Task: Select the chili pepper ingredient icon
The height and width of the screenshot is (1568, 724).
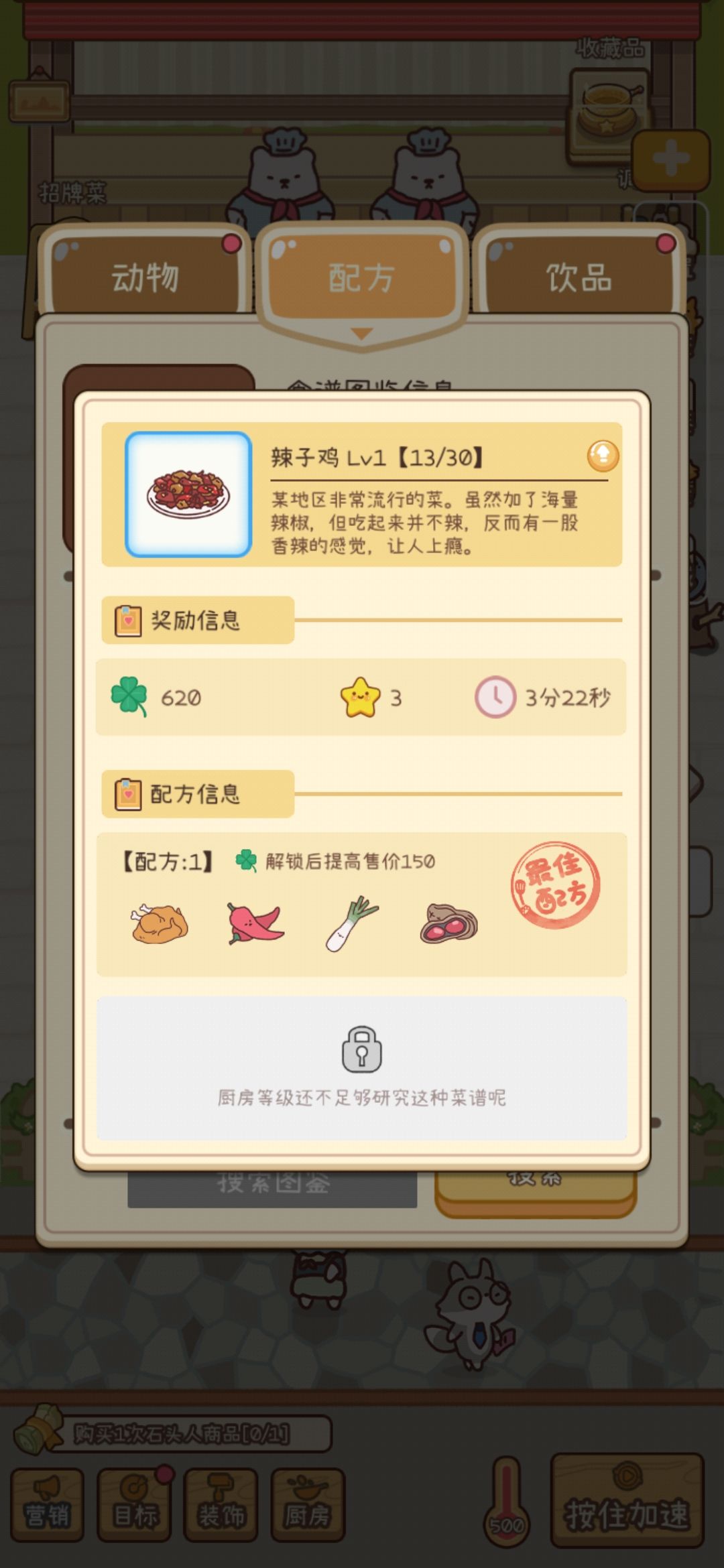Action: 253,925
